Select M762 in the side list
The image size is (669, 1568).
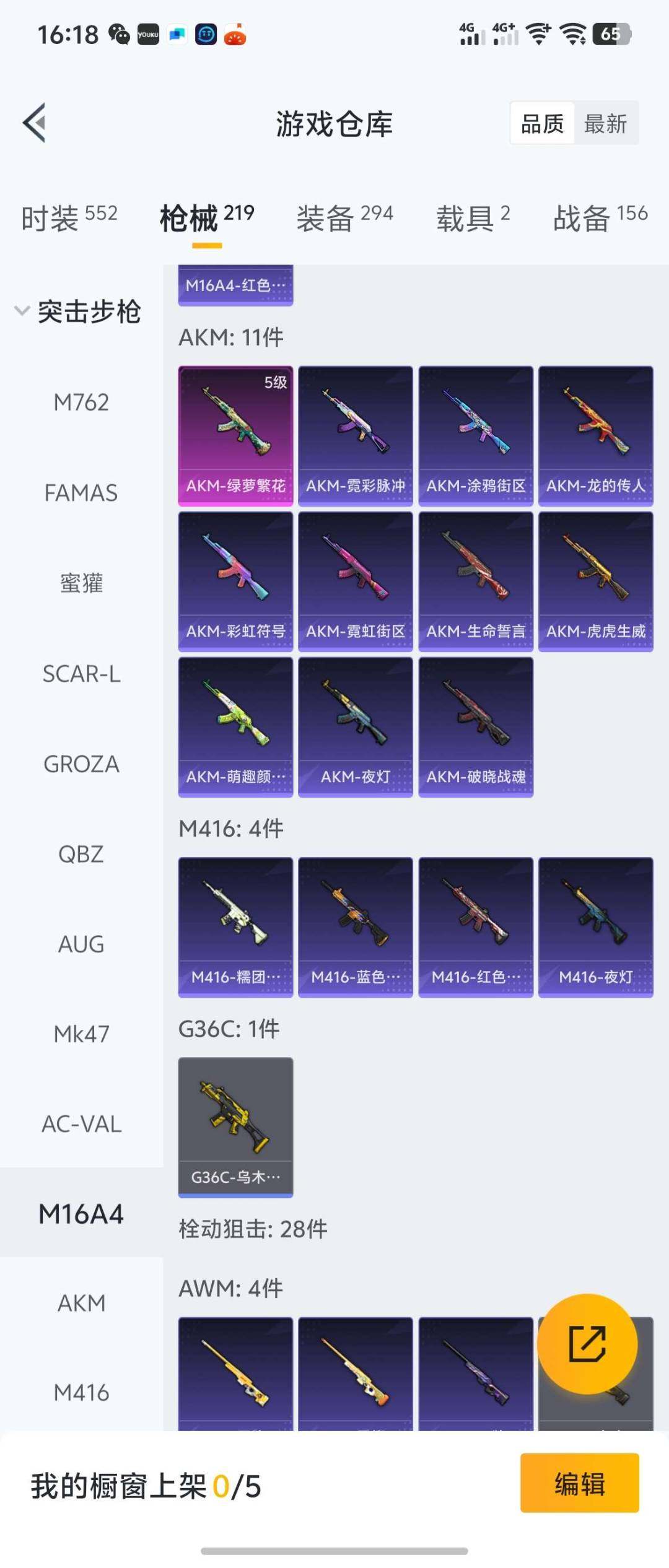pyautogui.click(x=81, y=403)
